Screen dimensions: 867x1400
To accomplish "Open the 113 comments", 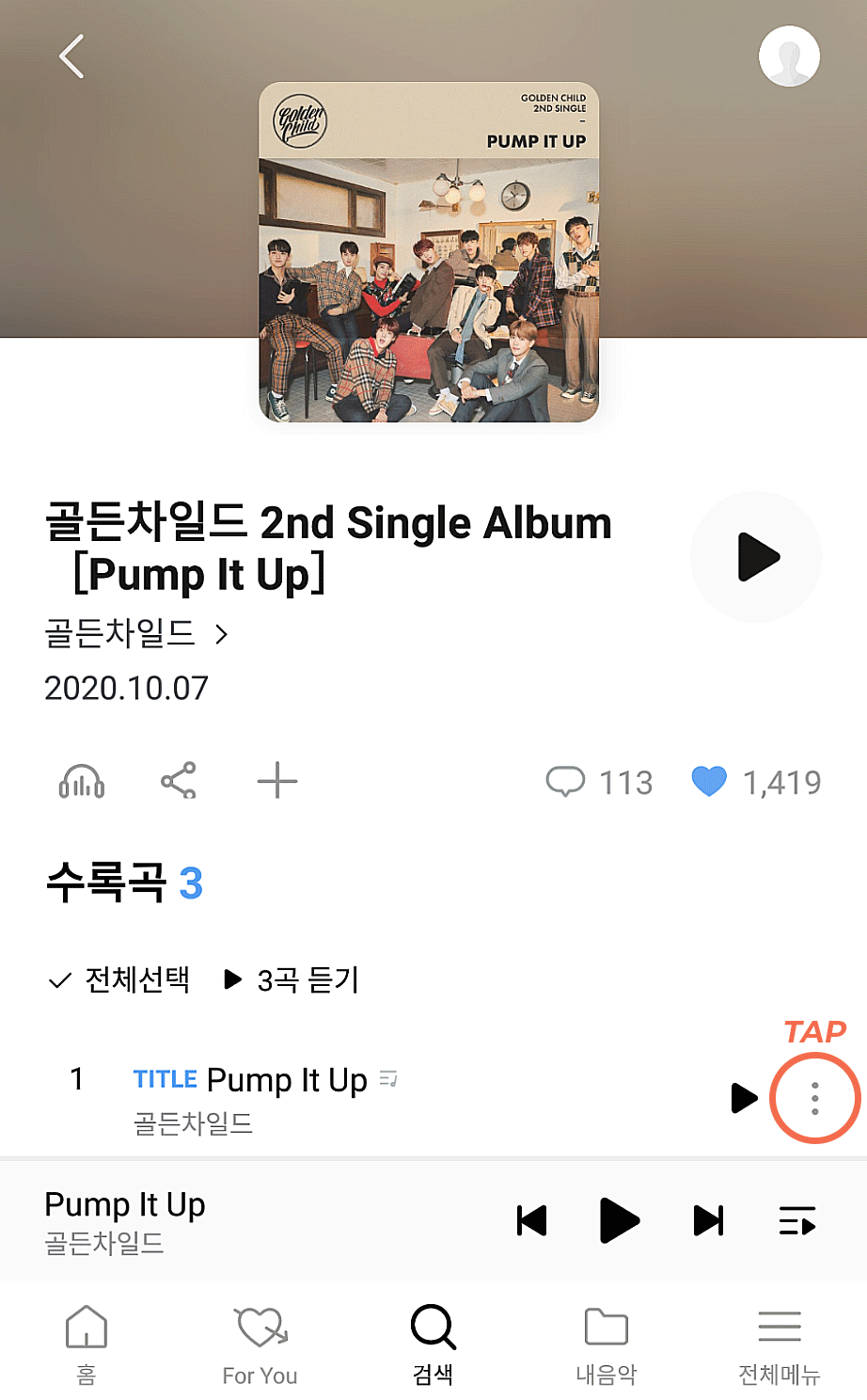I will 599,782.
